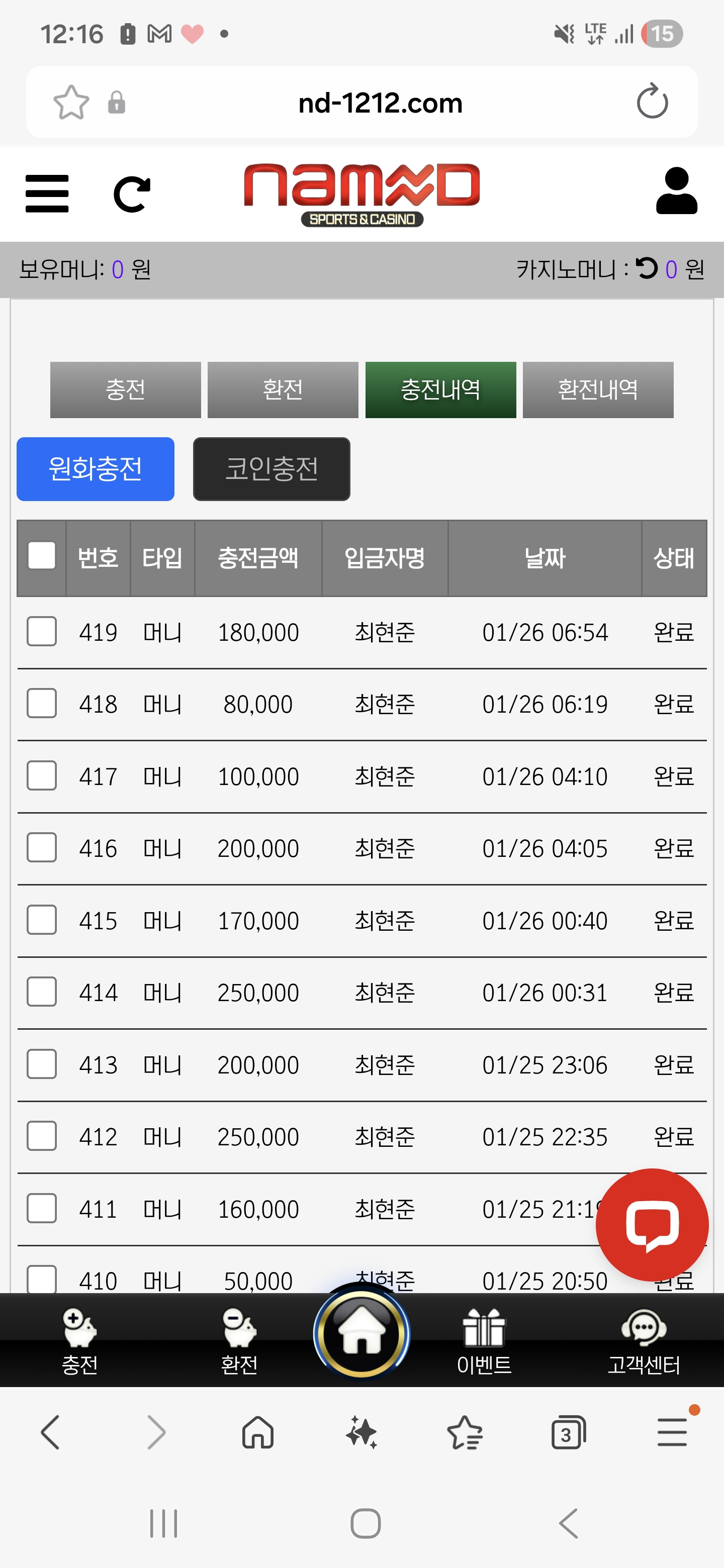Screen dimensions: 724x1568
Task: Check the select-all checkbox in table header
Action: pos(41,556)
